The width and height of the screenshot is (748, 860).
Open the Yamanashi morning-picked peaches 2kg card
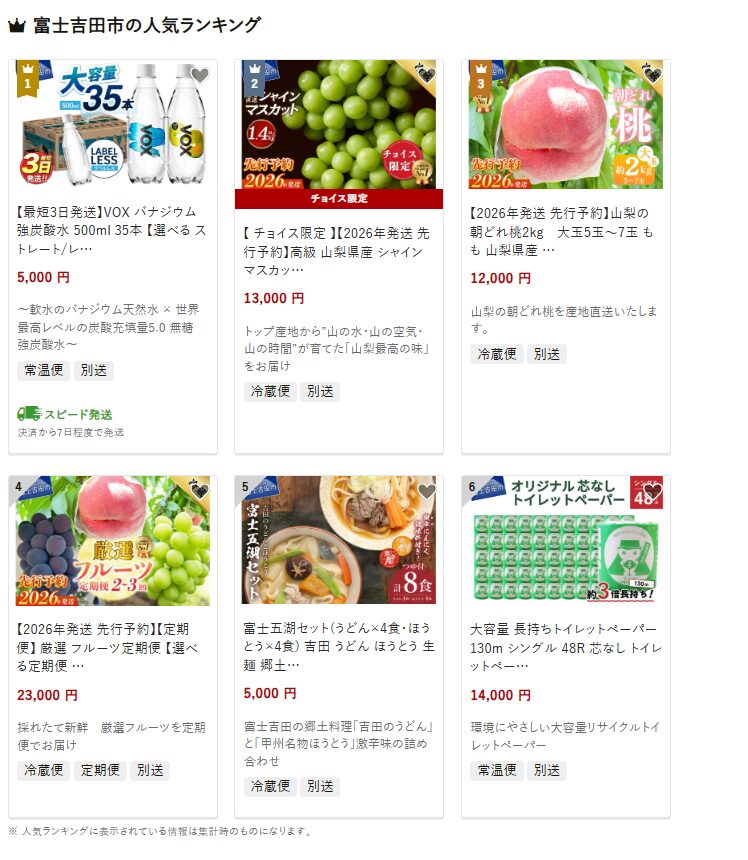pyautogui.click(x=565, y=231)
